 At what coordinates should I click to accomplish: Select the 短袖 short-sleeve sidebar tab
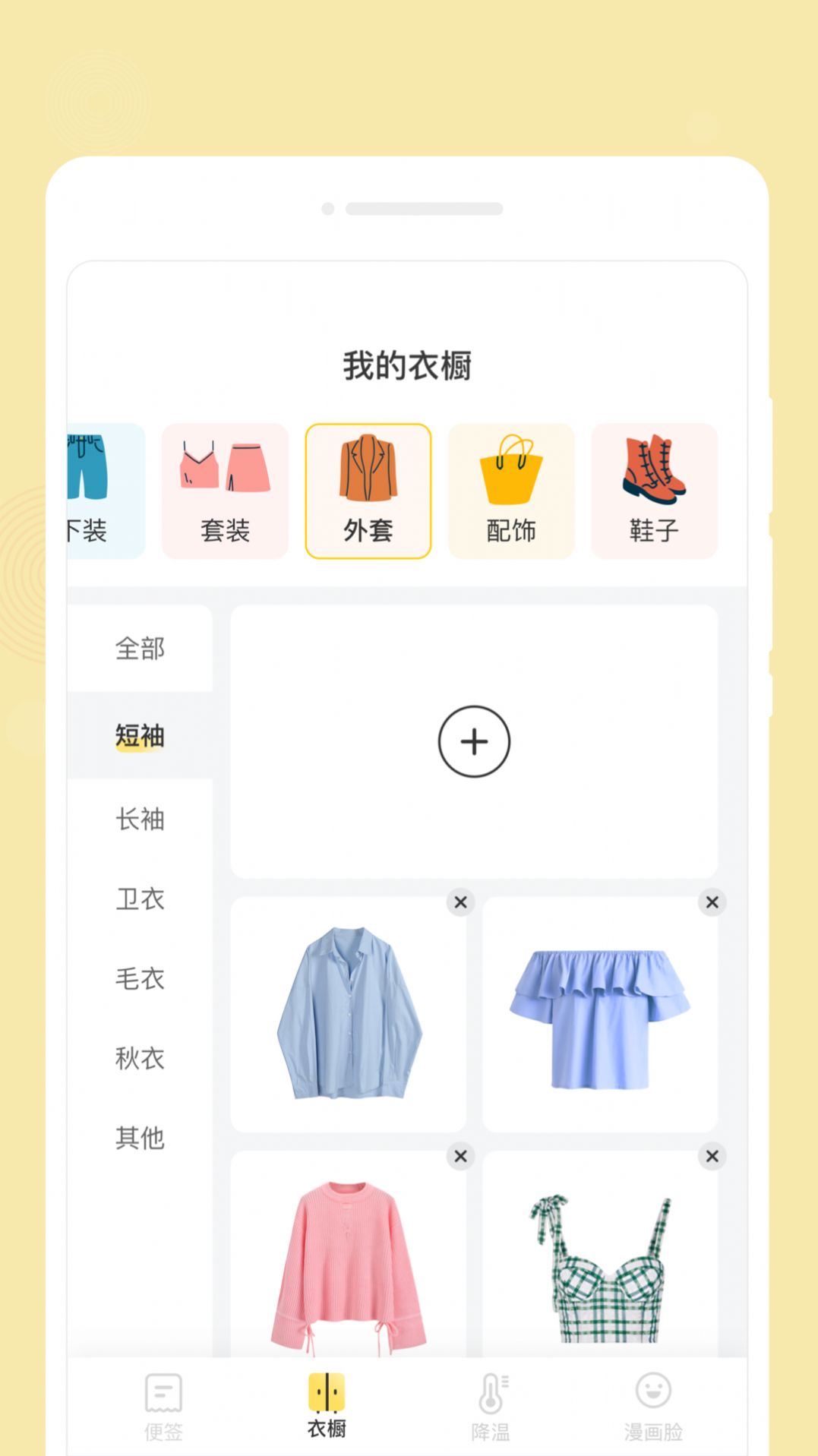coord(138,736)
